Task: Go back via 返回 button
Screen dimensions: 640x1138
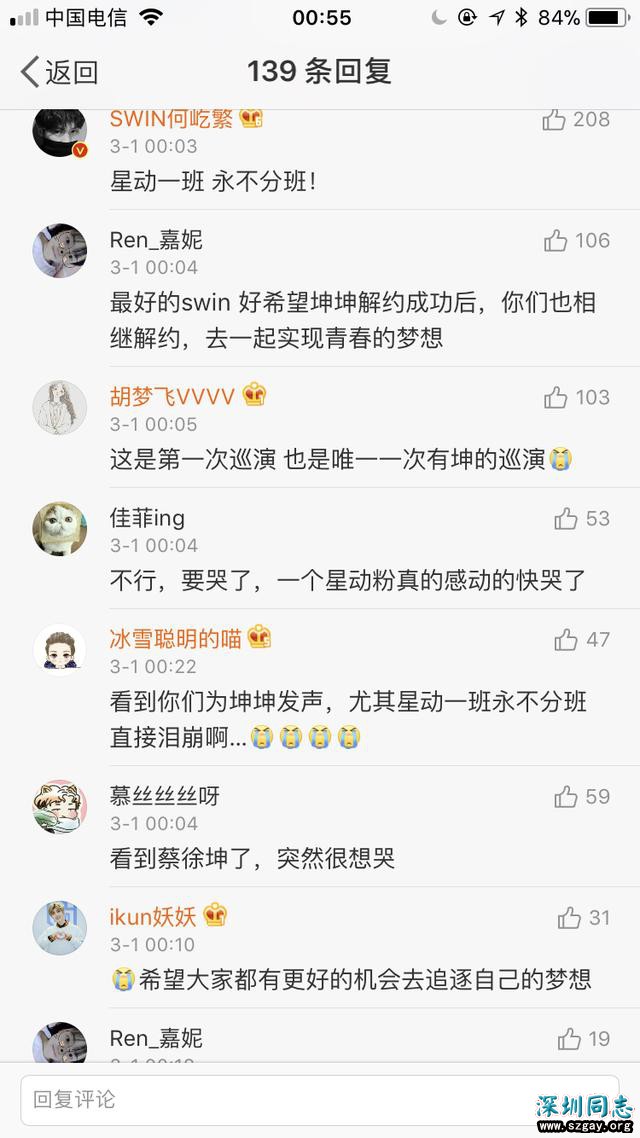Action: click(x=60, y=72)
